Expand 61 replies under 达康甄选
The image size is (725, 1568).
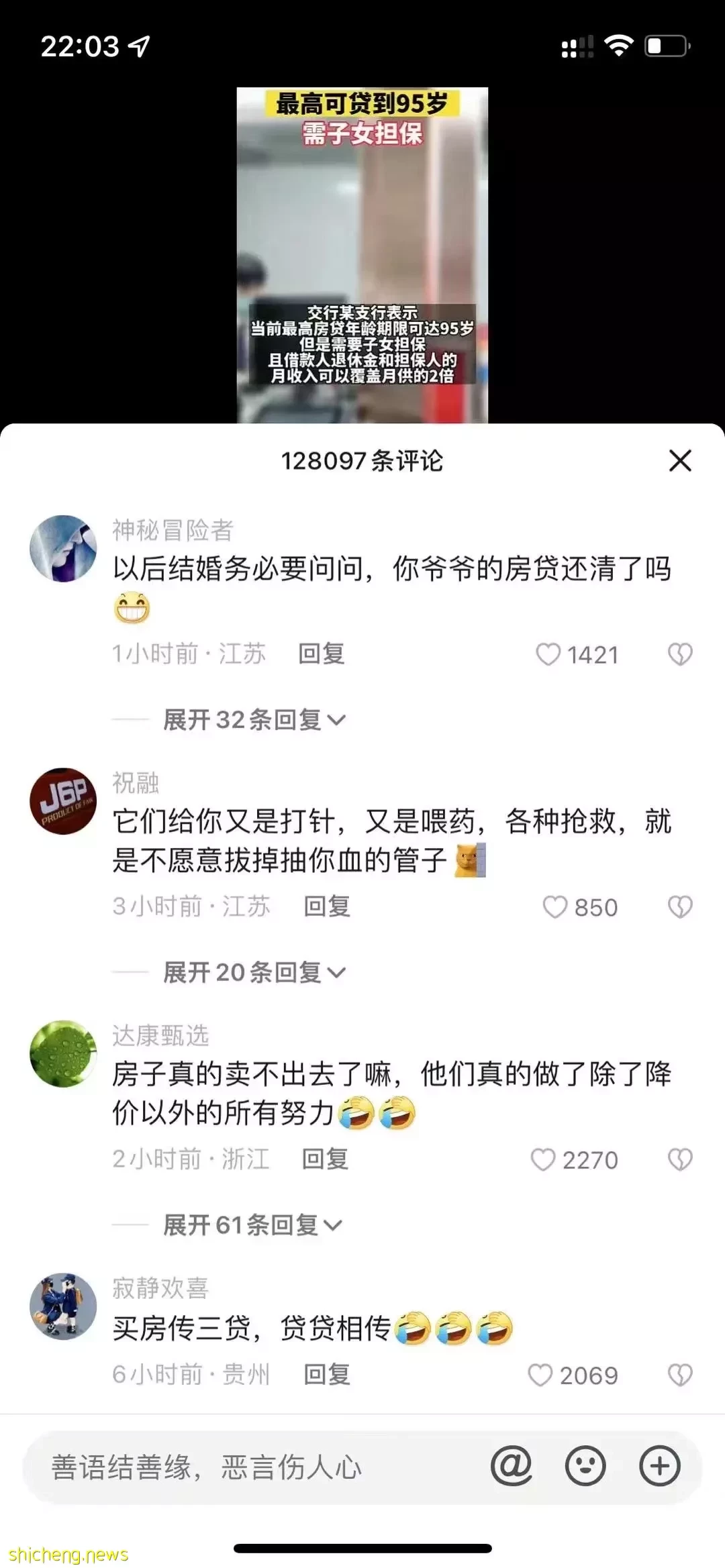coord(252,1225)
